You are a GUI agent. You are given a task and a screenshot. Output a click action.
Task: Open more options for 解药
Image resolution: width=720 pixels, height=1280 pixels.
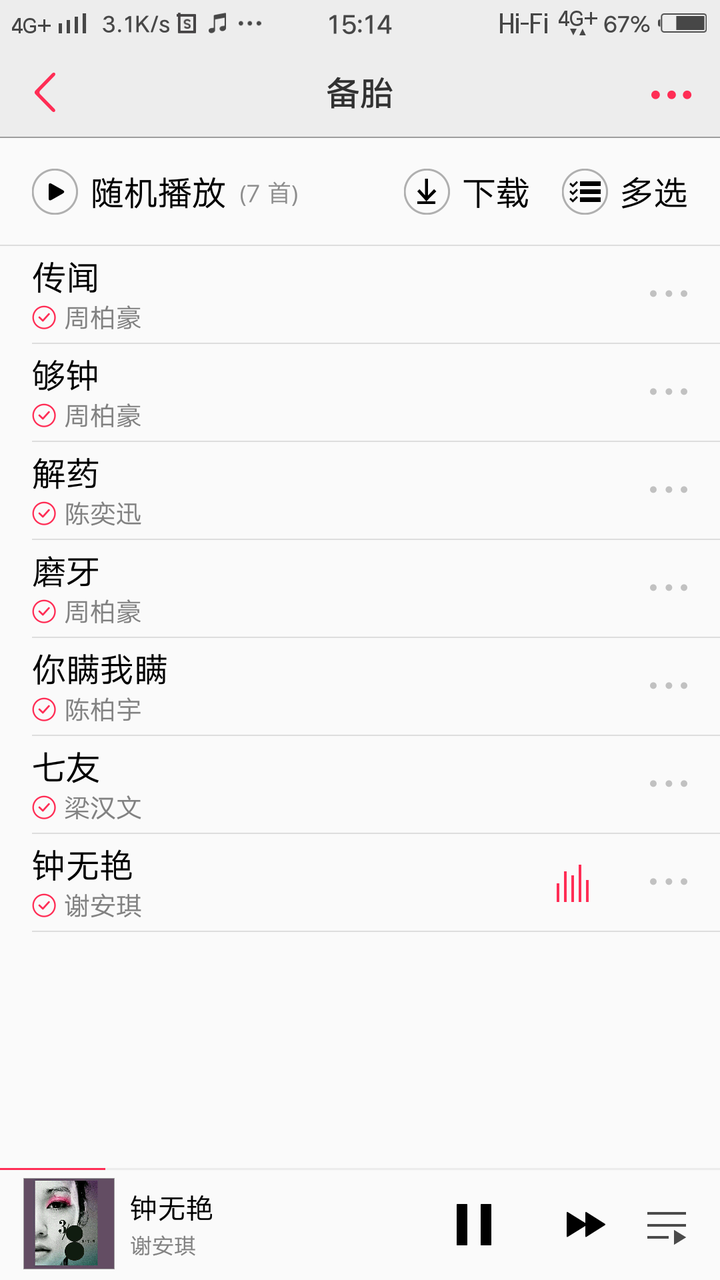tap(668, 490)
